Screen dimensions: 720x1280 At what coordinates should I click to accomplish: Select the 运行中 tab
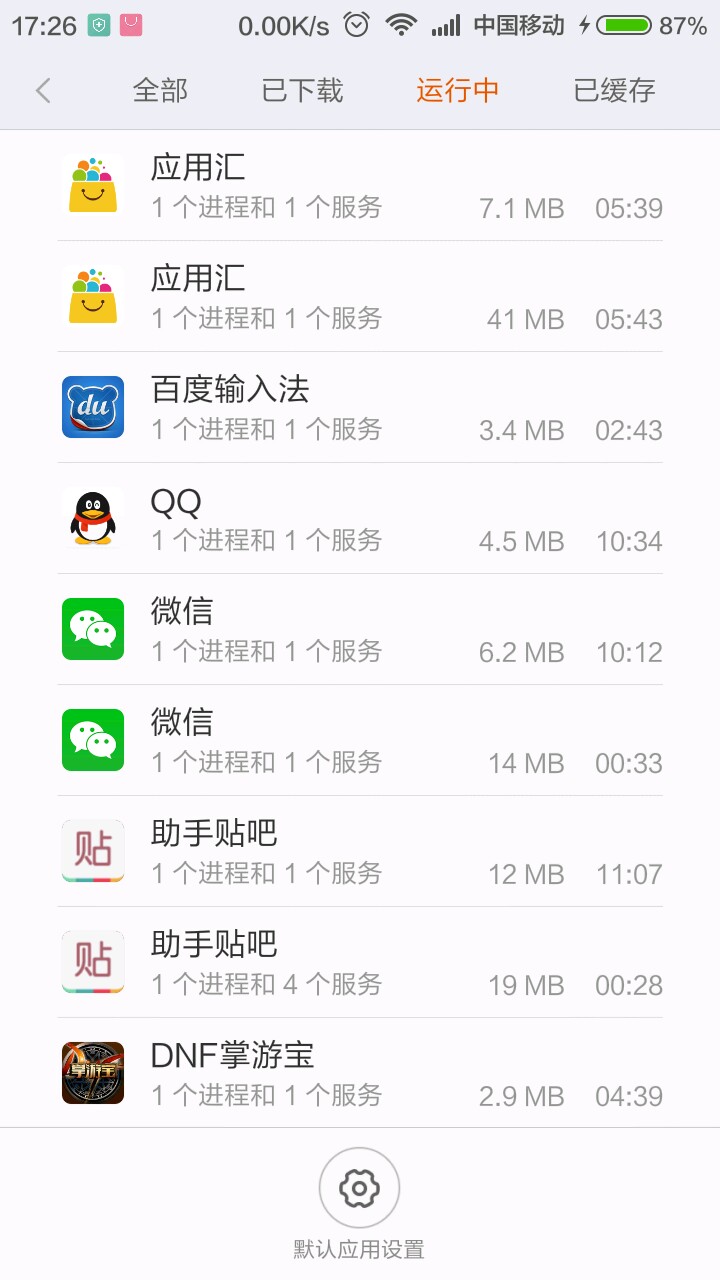457,91
